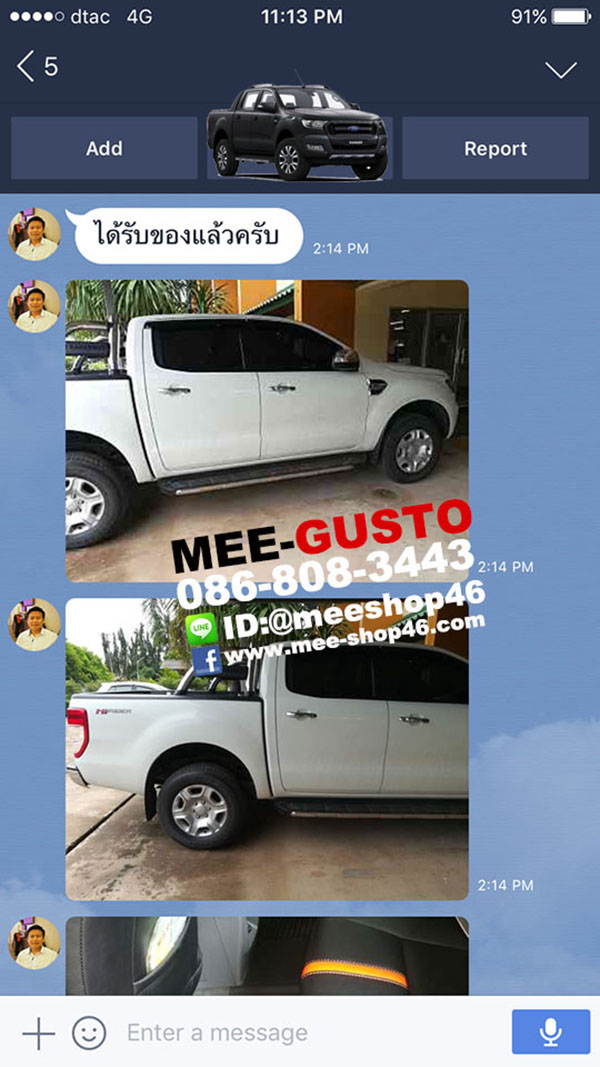The height and width of the screenshot is (1067, 600).
Task: Go back to the chat list
Action: 36,67
